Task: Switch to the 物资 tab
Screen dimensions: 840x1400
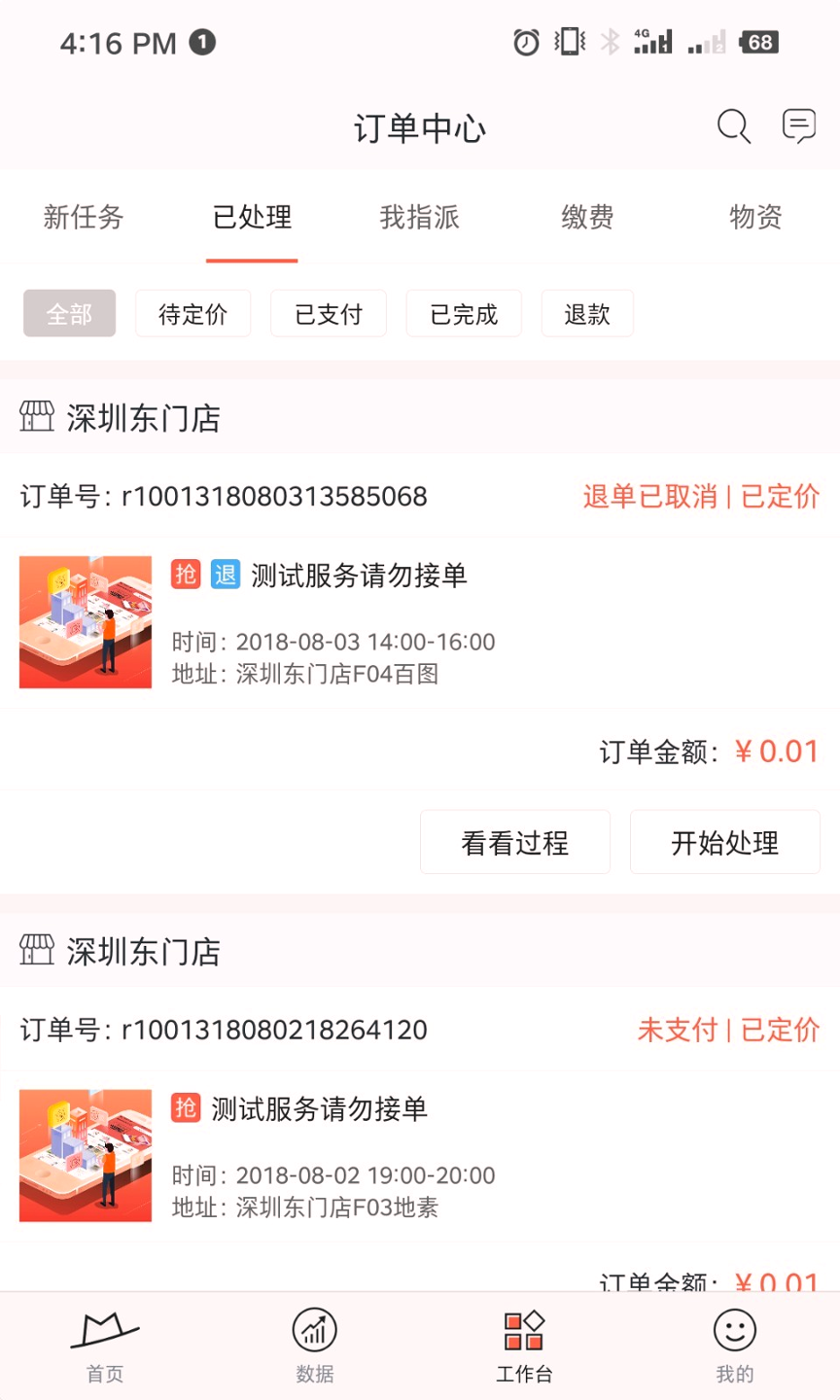Action: pyautogui.click(x=753, y=218)
